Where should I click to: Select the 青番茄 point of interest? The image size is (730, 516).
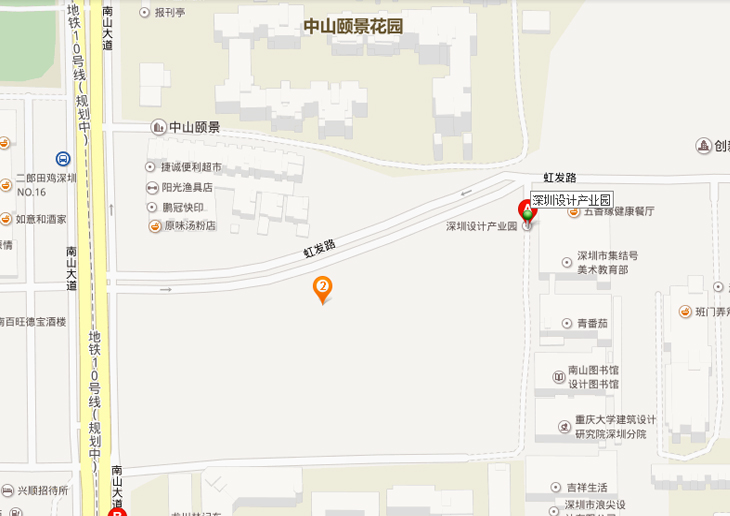click(566, 323)
